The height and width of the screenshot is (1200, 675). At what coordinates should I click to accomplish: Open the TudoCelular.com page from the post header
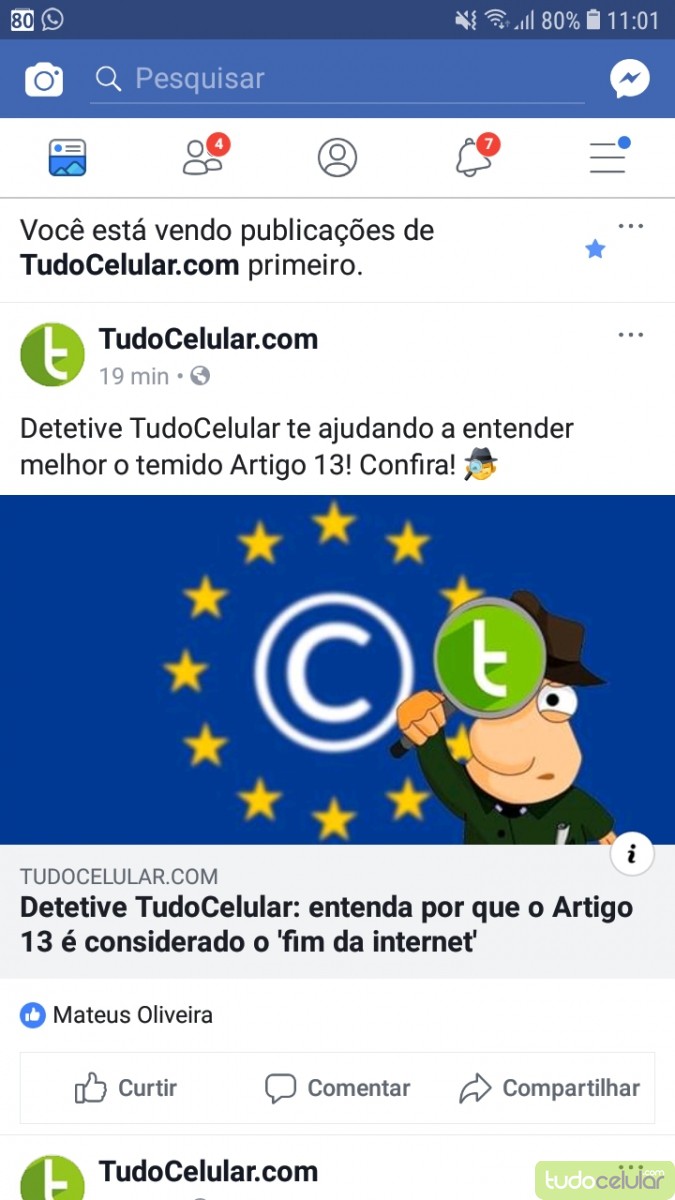click(208, 339)
